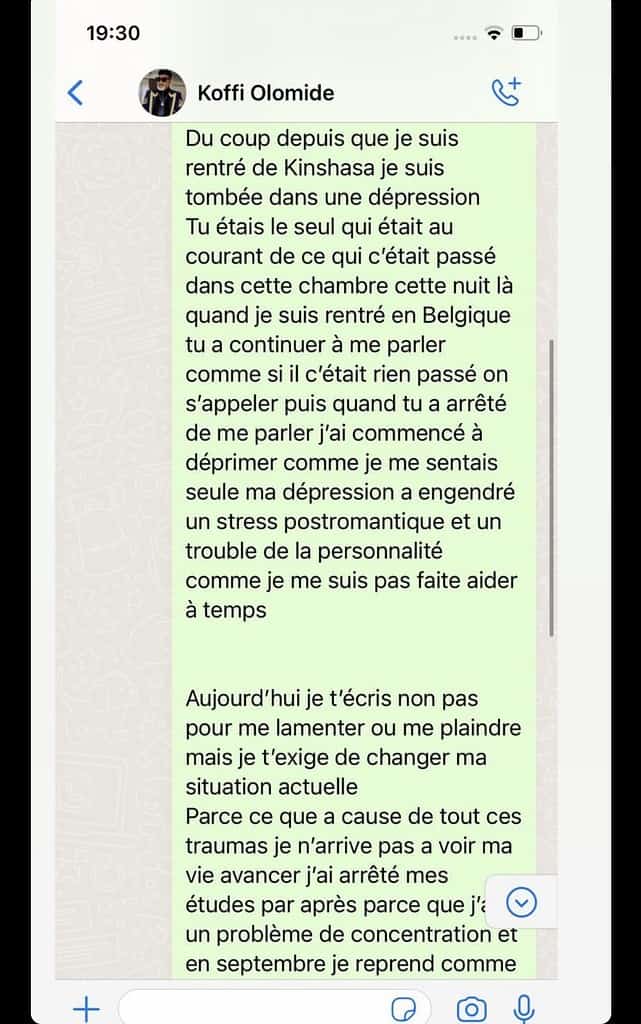The image size is (641, 1024).
Task: Open the sticker picker
Action: pos(404,1008)
